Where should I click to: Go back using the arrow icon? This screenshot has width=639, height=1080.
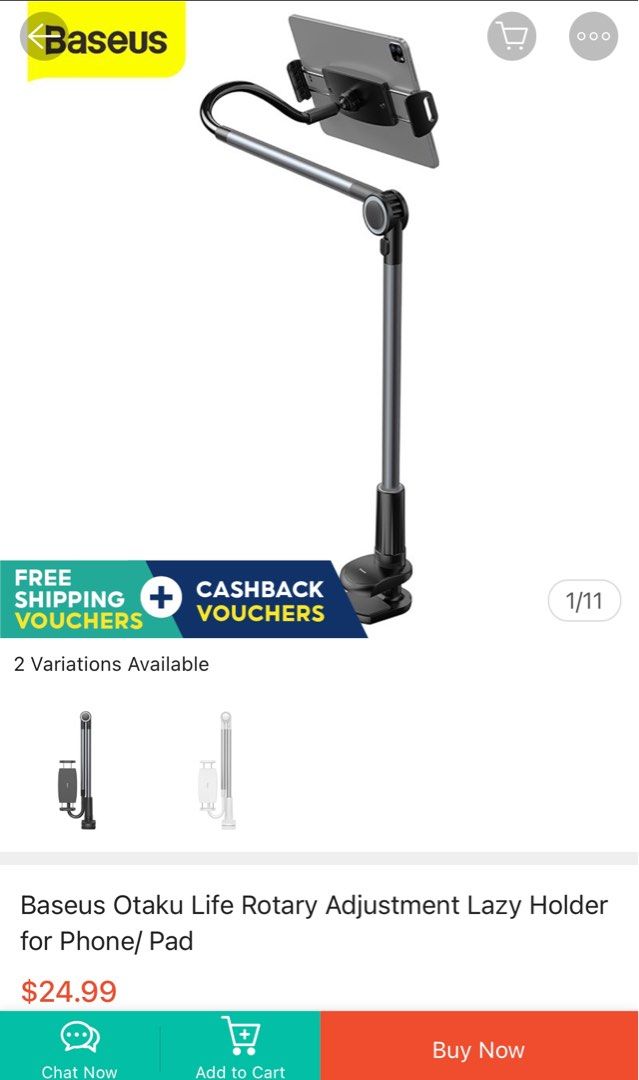[42, 37]
